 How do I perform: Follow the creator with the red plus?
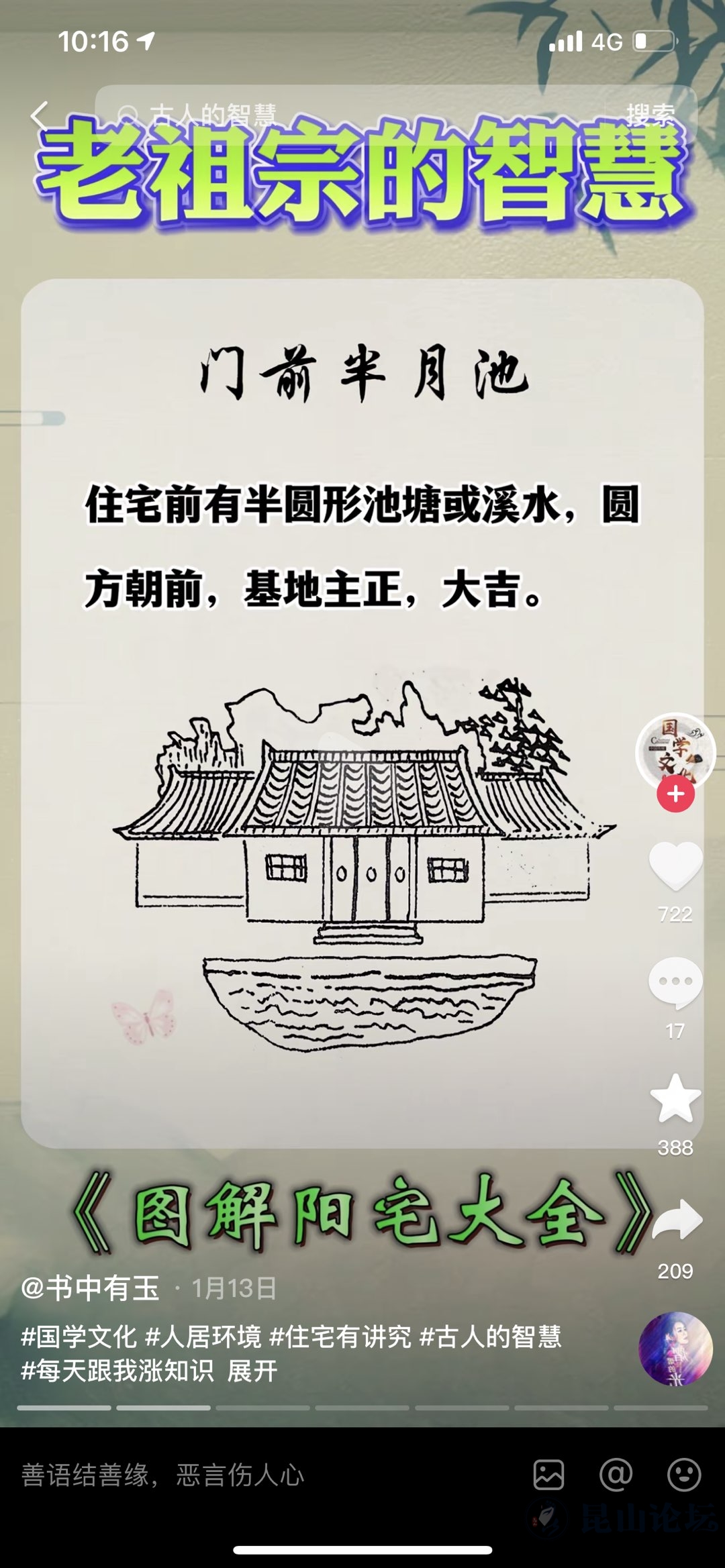[675, 794]
